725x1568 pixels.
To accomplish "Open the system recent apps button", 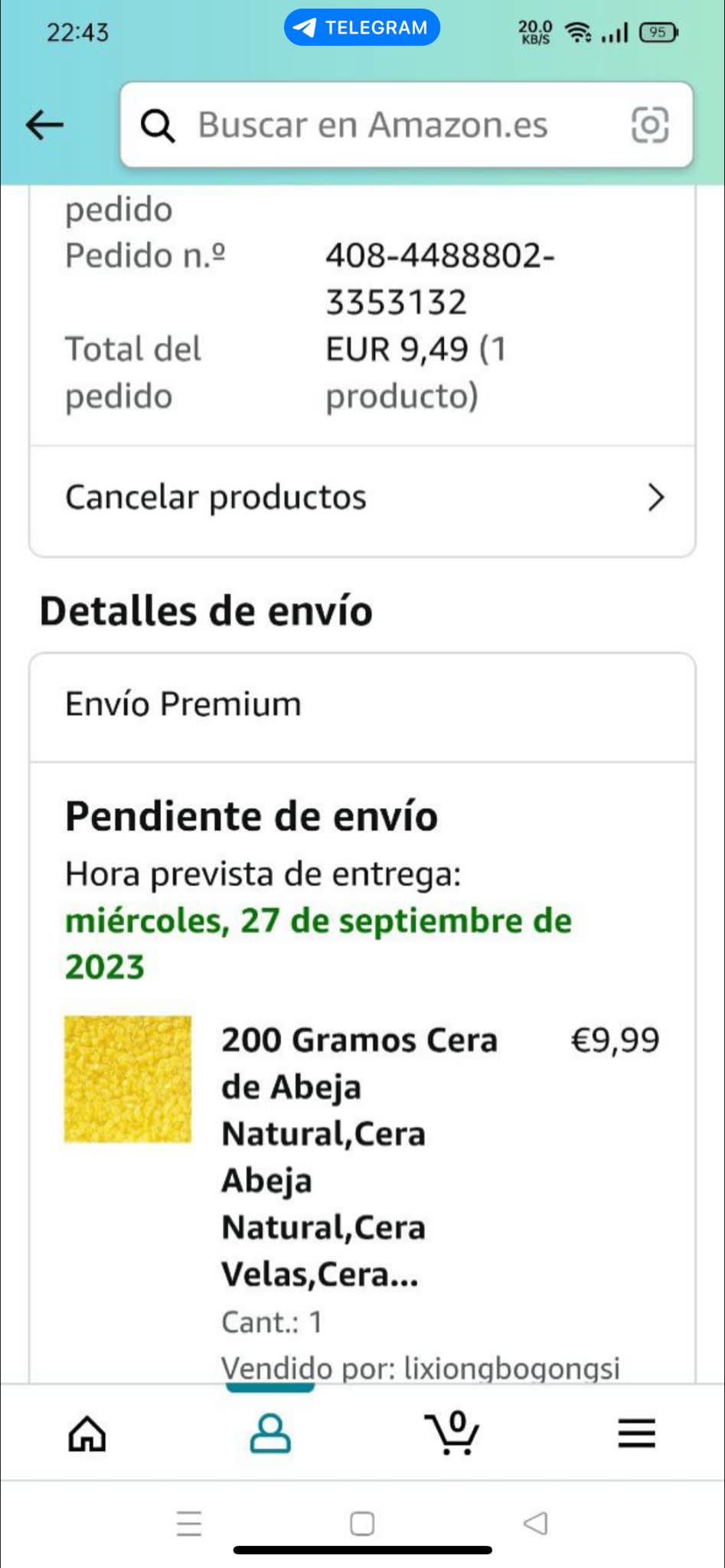I will [189, 1523].
